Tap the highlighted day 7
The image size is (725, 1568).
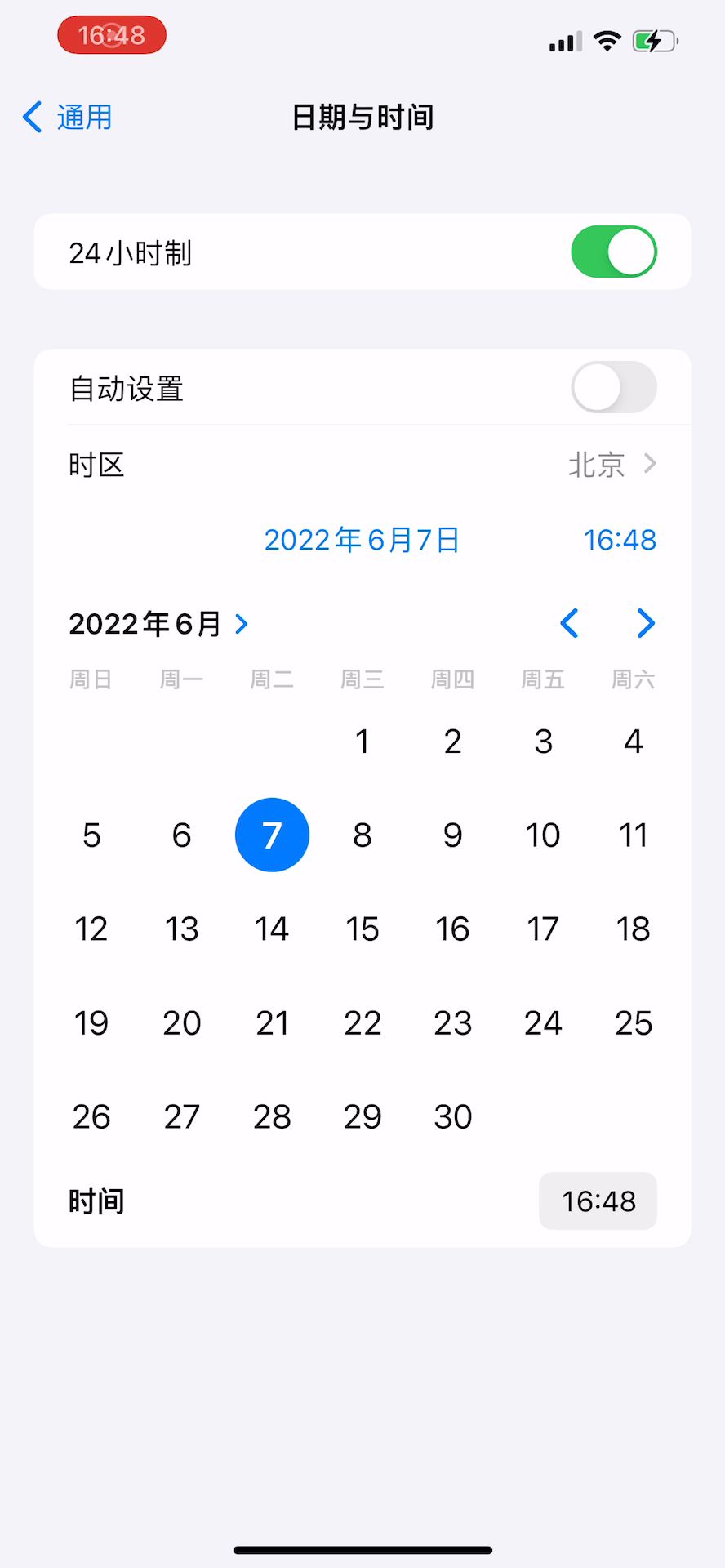pyautogui.click(x=272, y=835)
